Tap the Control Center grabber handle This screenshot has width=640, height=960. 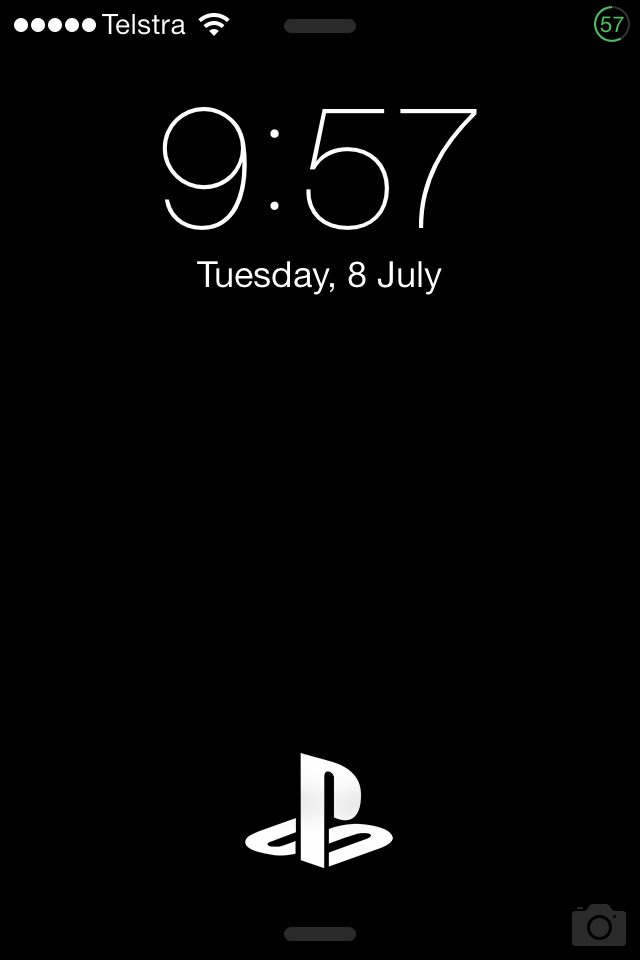coord(320,934)
